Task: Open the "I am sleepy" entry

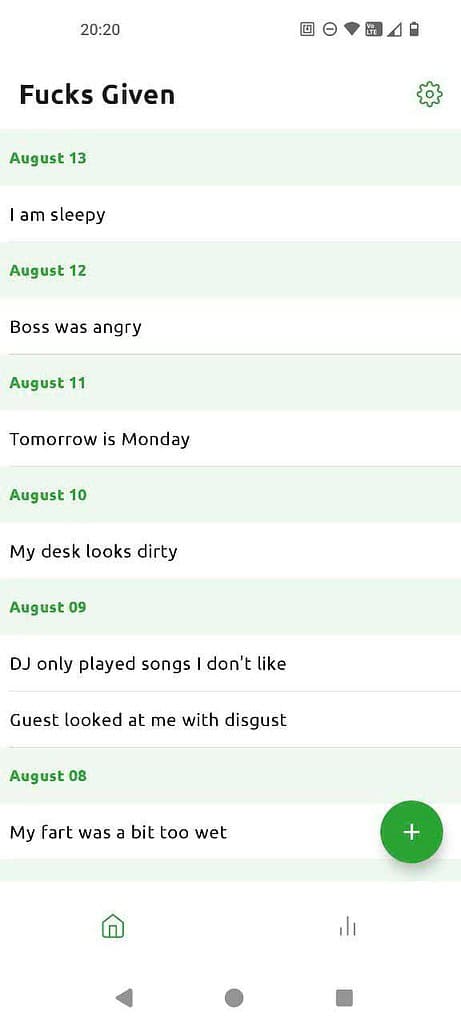Action: pos(230,214)
